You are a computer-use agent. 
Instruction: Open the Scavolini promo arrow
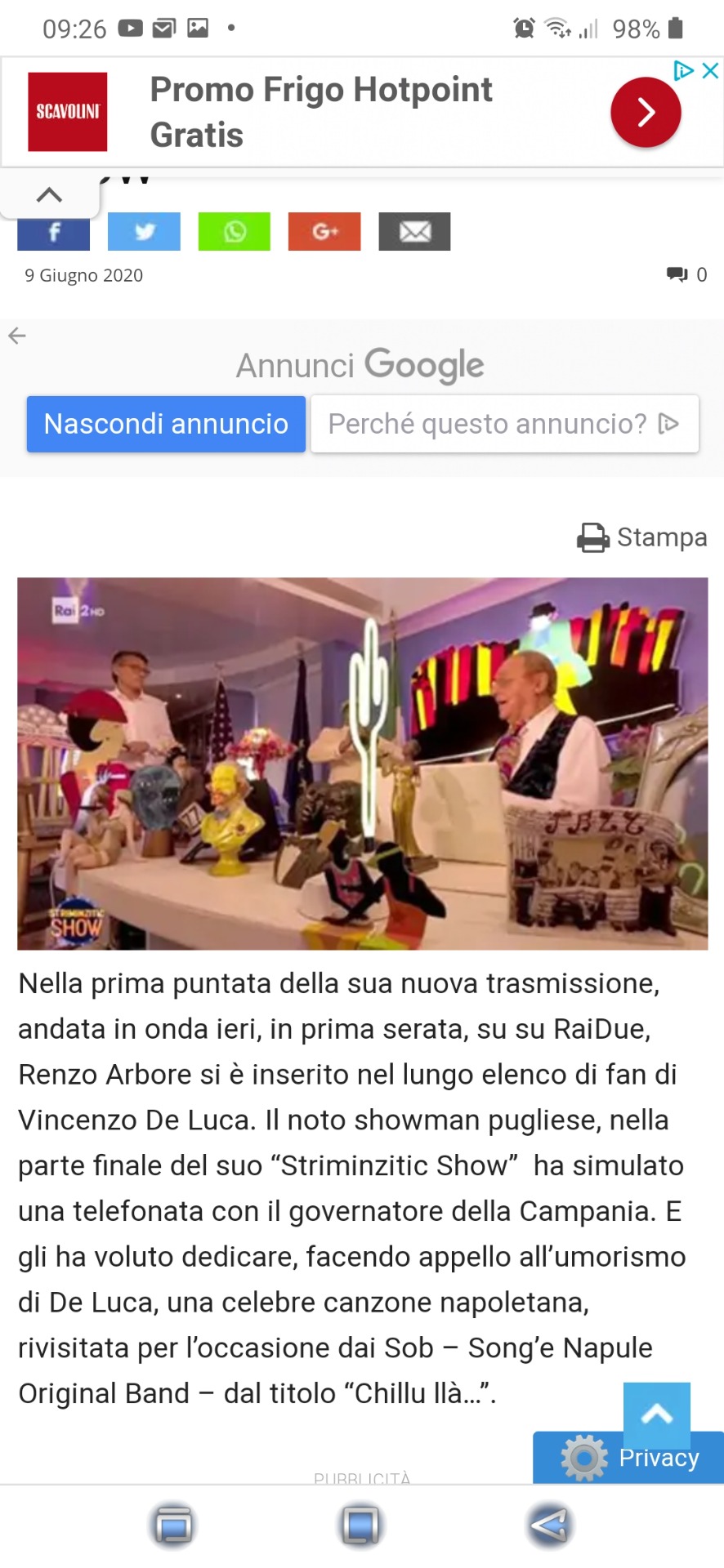[x=646, y=113]
